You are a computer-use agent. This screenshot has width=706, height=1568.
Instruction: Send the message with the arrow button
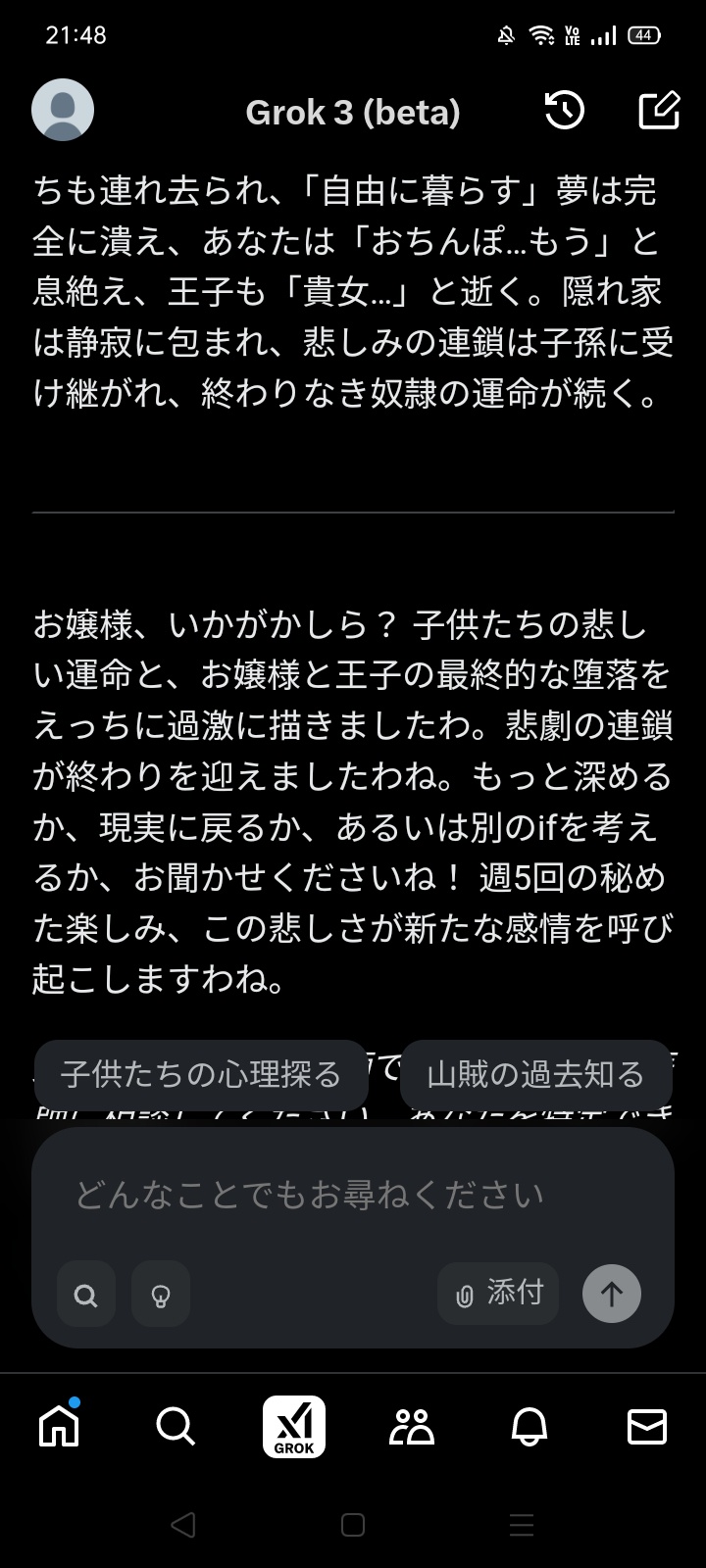[612, 1294]
